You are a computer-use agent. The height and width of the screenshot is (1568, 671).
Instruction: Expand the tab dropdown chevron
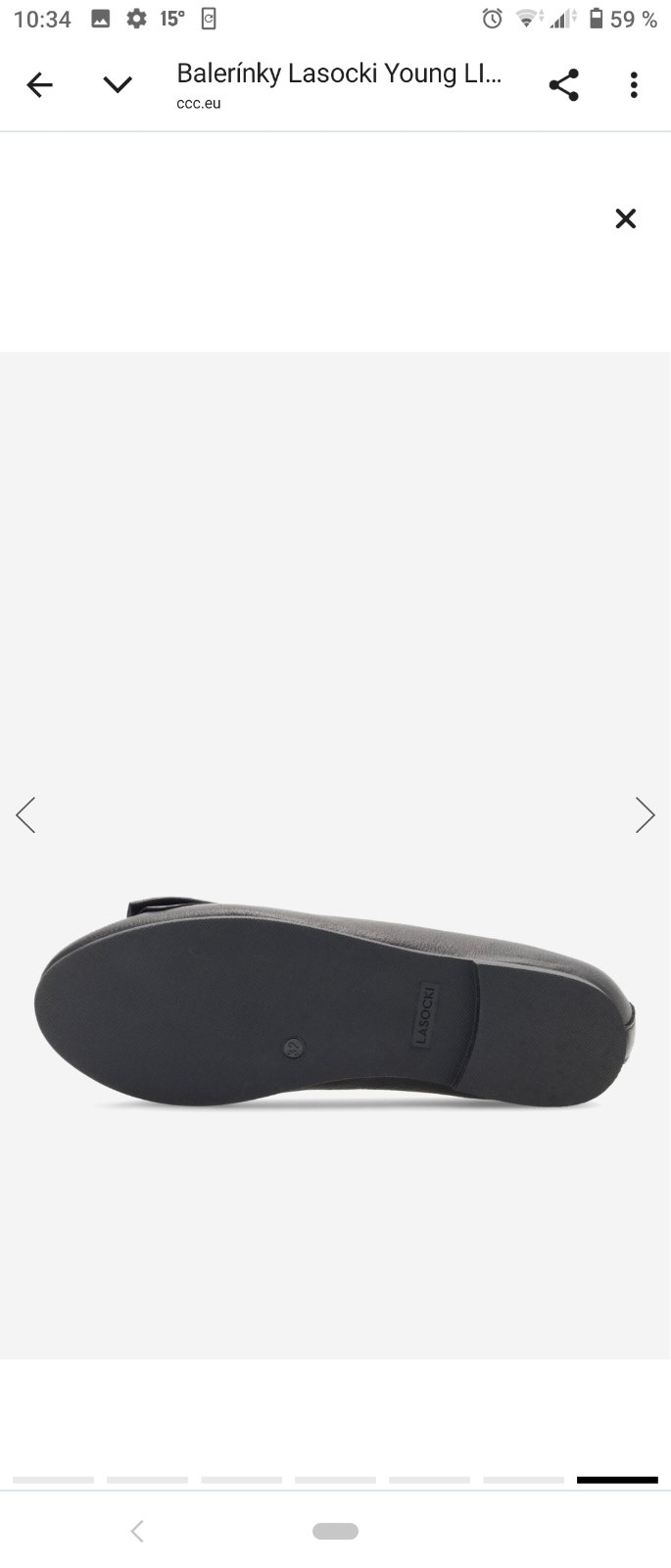click(x=118, y=85)
